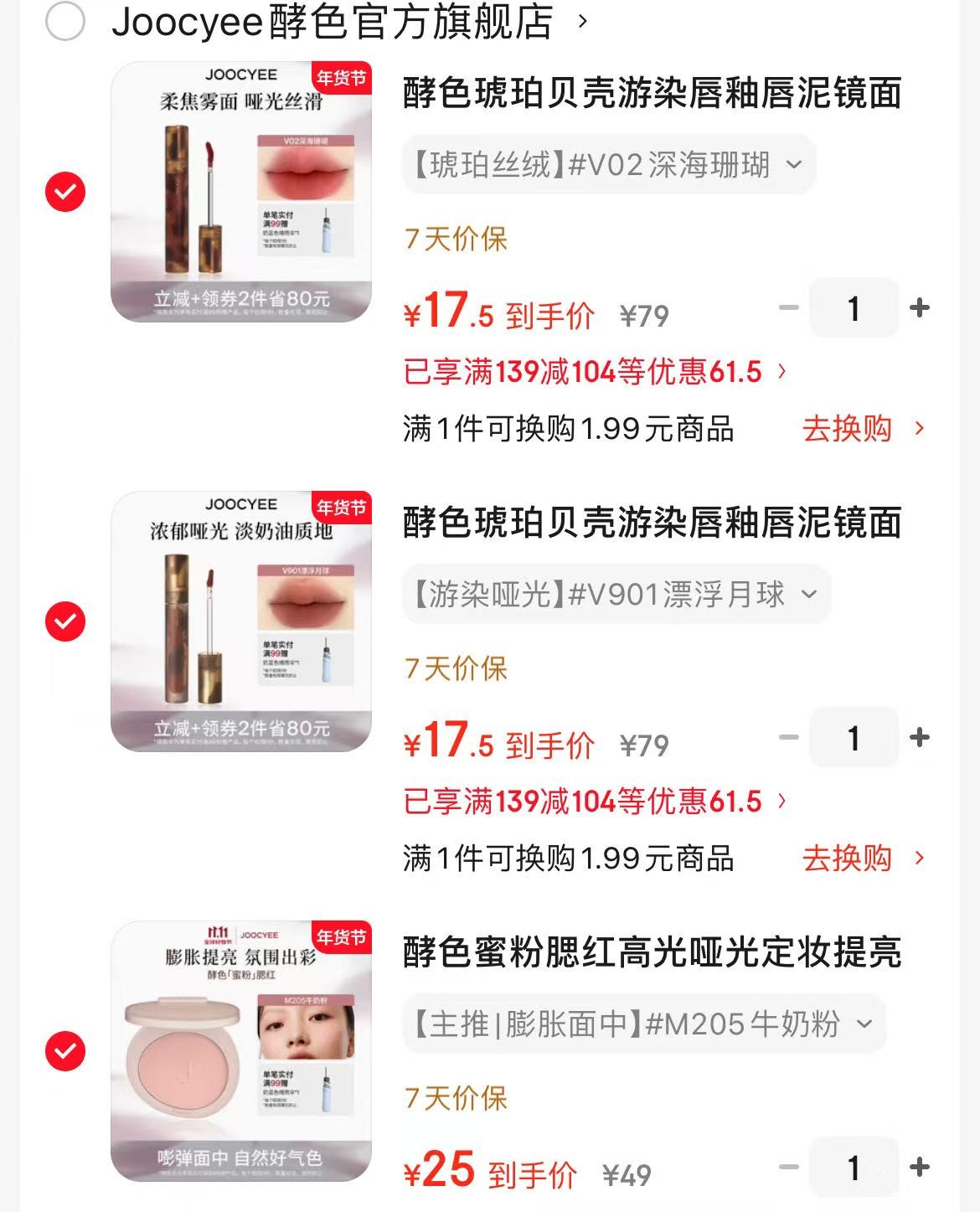The width and height of the screenshot is (980, 1212).
Task: Add one more #V901漂浮月球 lip glaze
Action: 920,738
